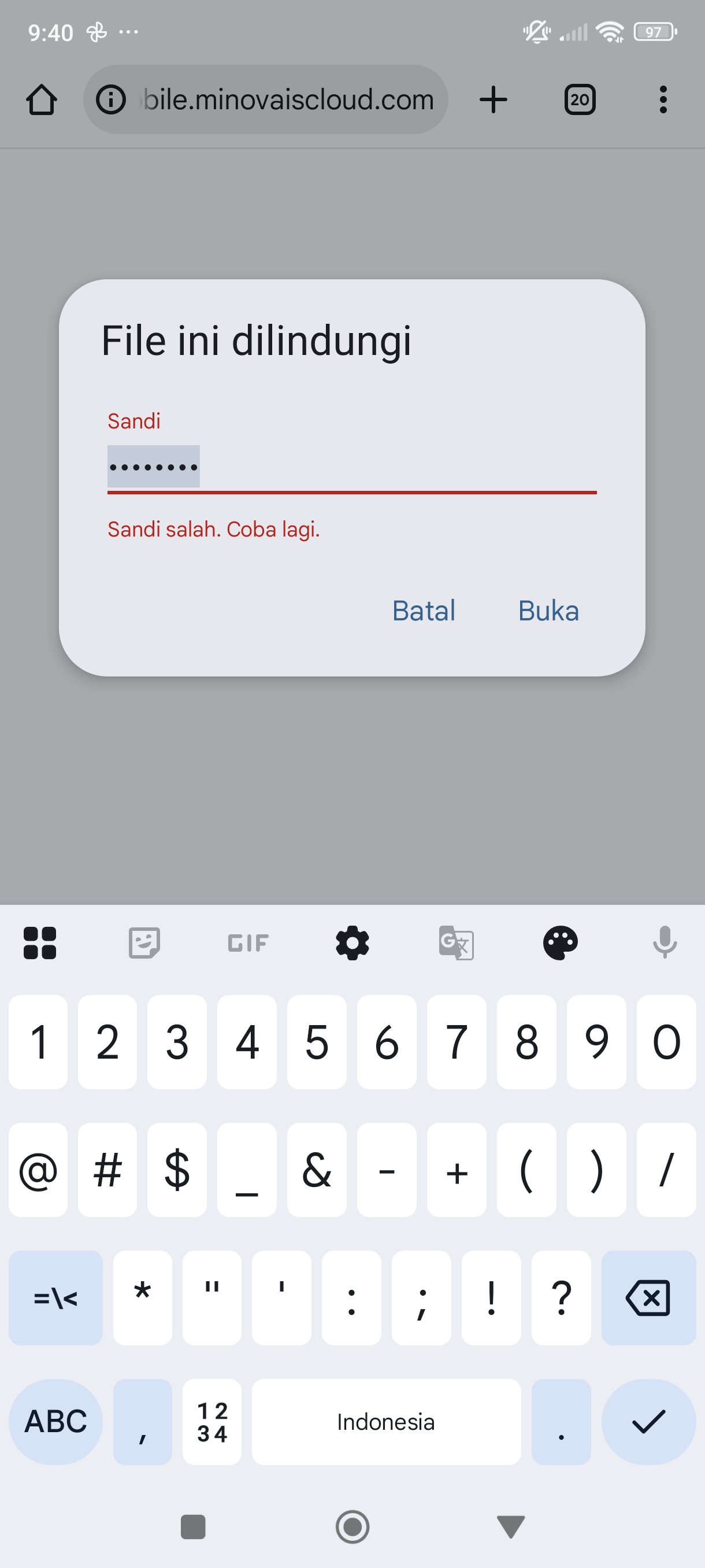This screenshot has height=1568, width=705.
Task: Open the browser overflow menu
Action: pyautogui.click(x=662, y=100)
